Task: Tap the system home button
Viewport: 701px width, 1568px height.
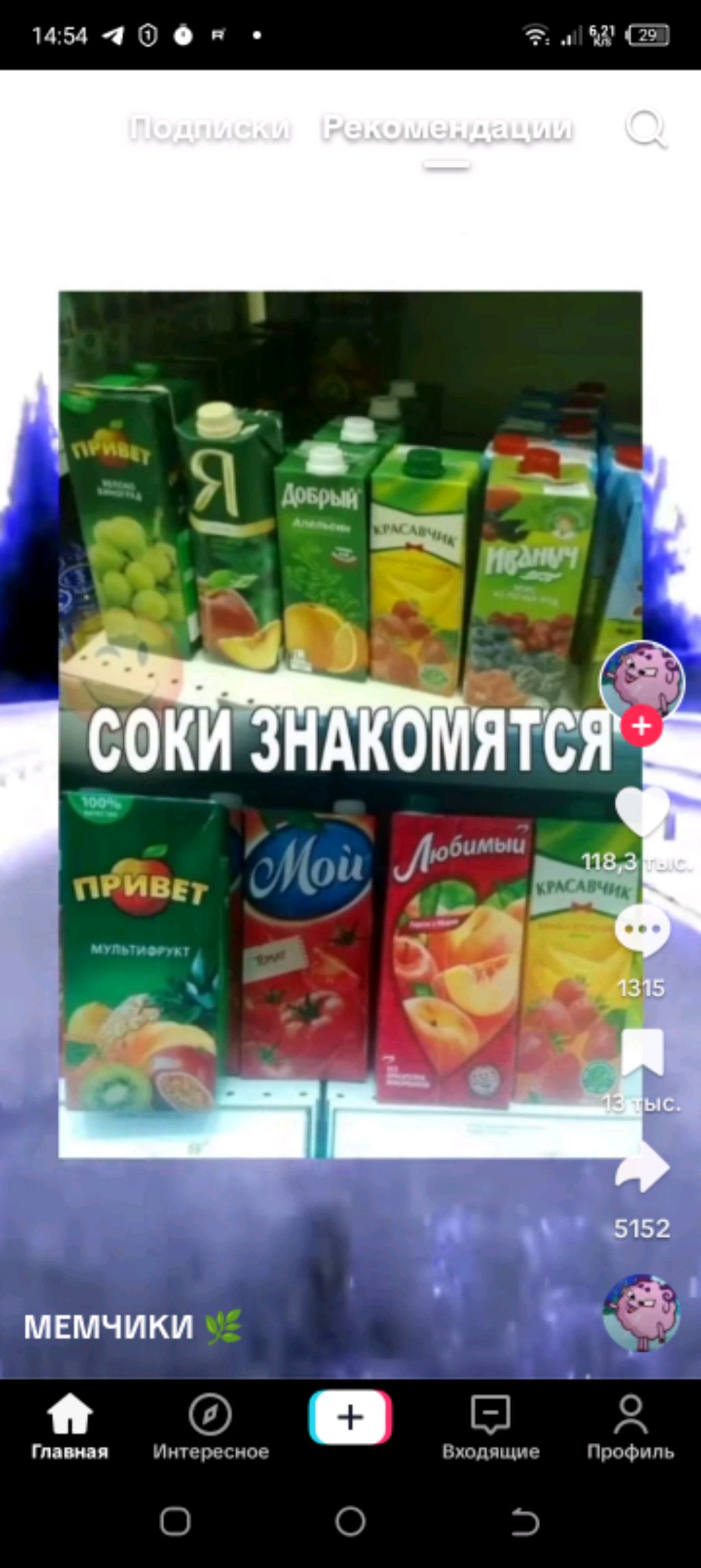Action: [350, 1522]
